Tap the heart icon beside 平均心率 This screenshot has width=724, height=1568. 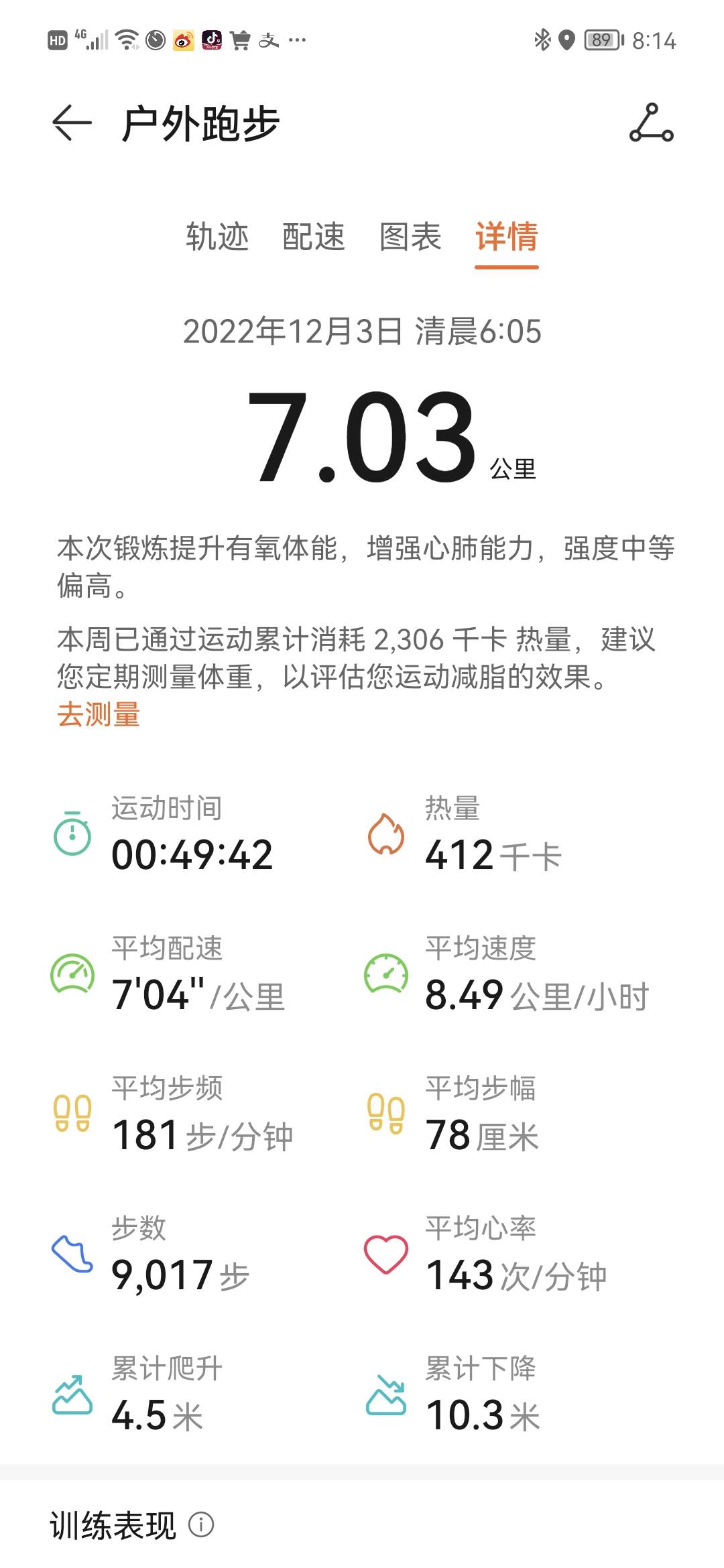click(385, 1255)
